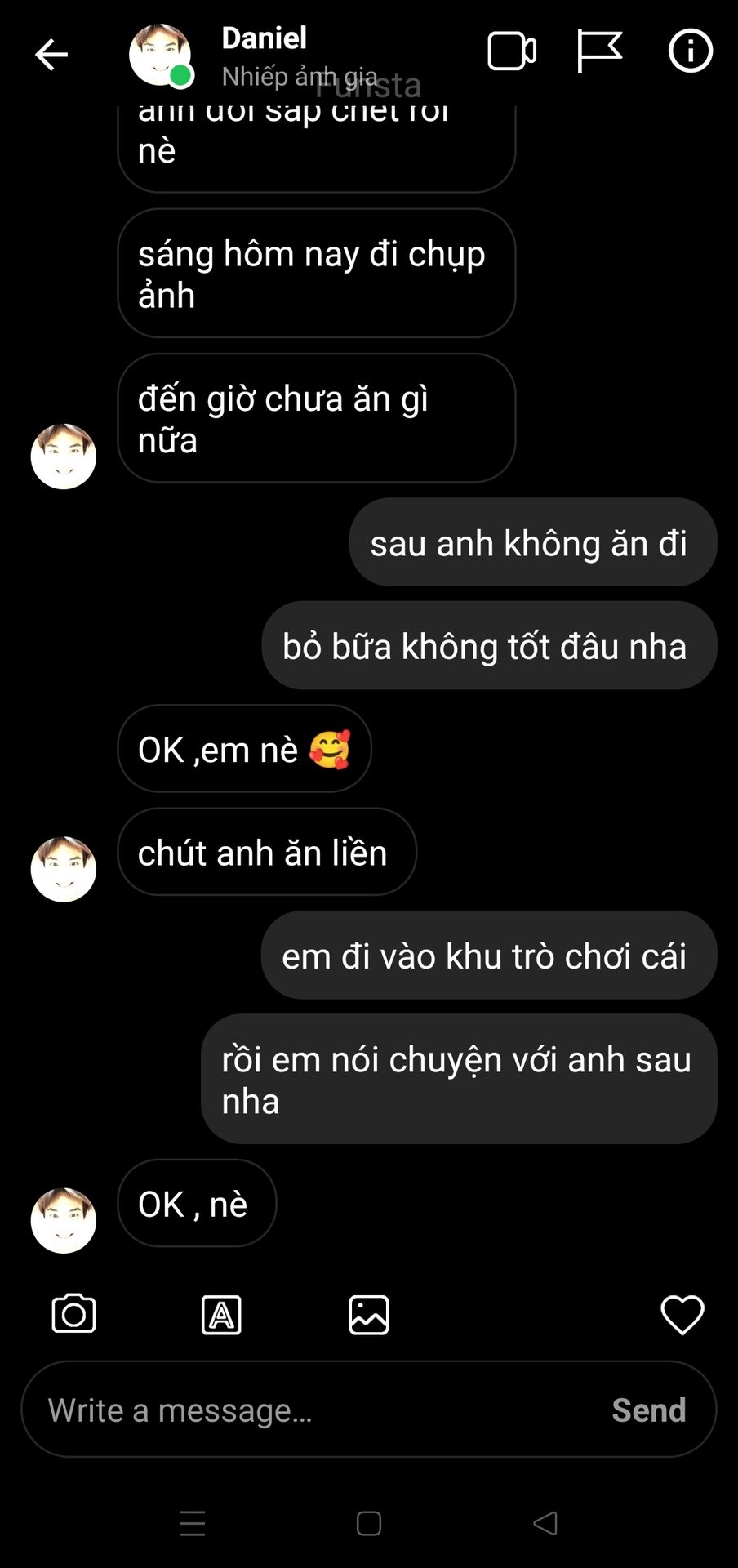Open the conversation info icon
Image resolution: width=738 pixels, height=1568 pixels.
(691, 51)
